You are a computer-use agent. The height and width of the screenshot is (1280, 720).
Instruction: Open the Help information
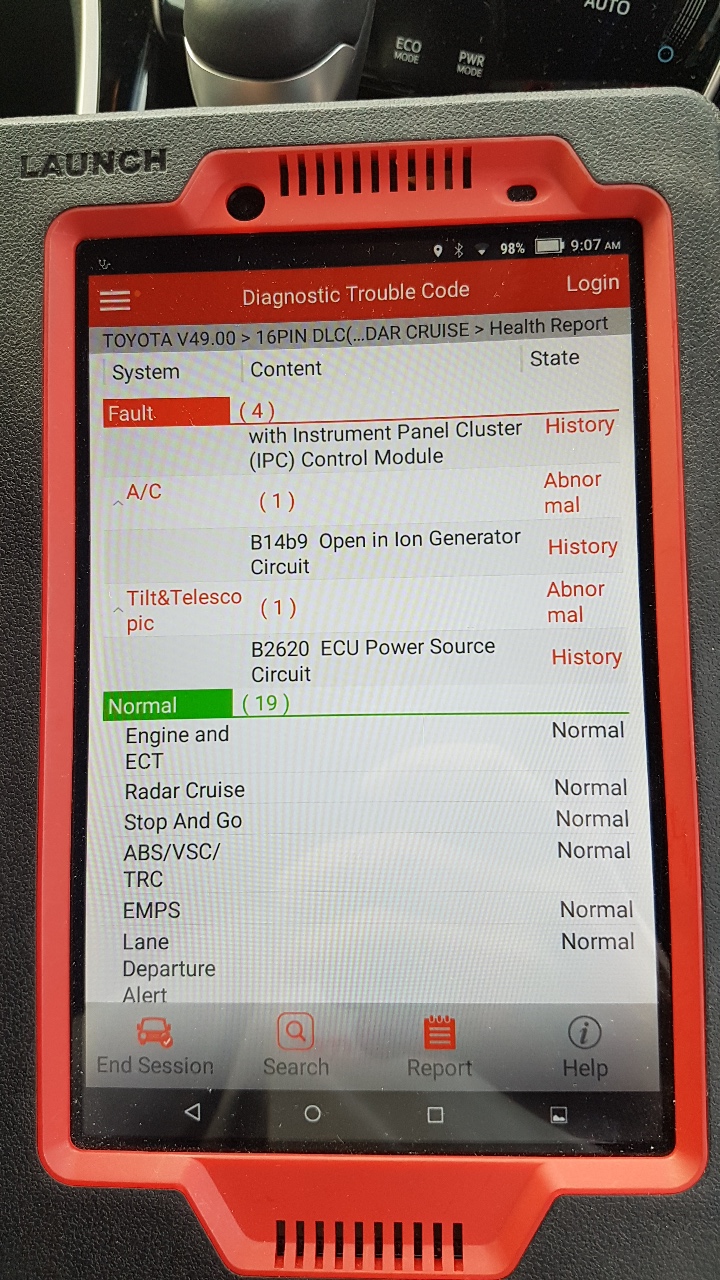click(585, 1047)
